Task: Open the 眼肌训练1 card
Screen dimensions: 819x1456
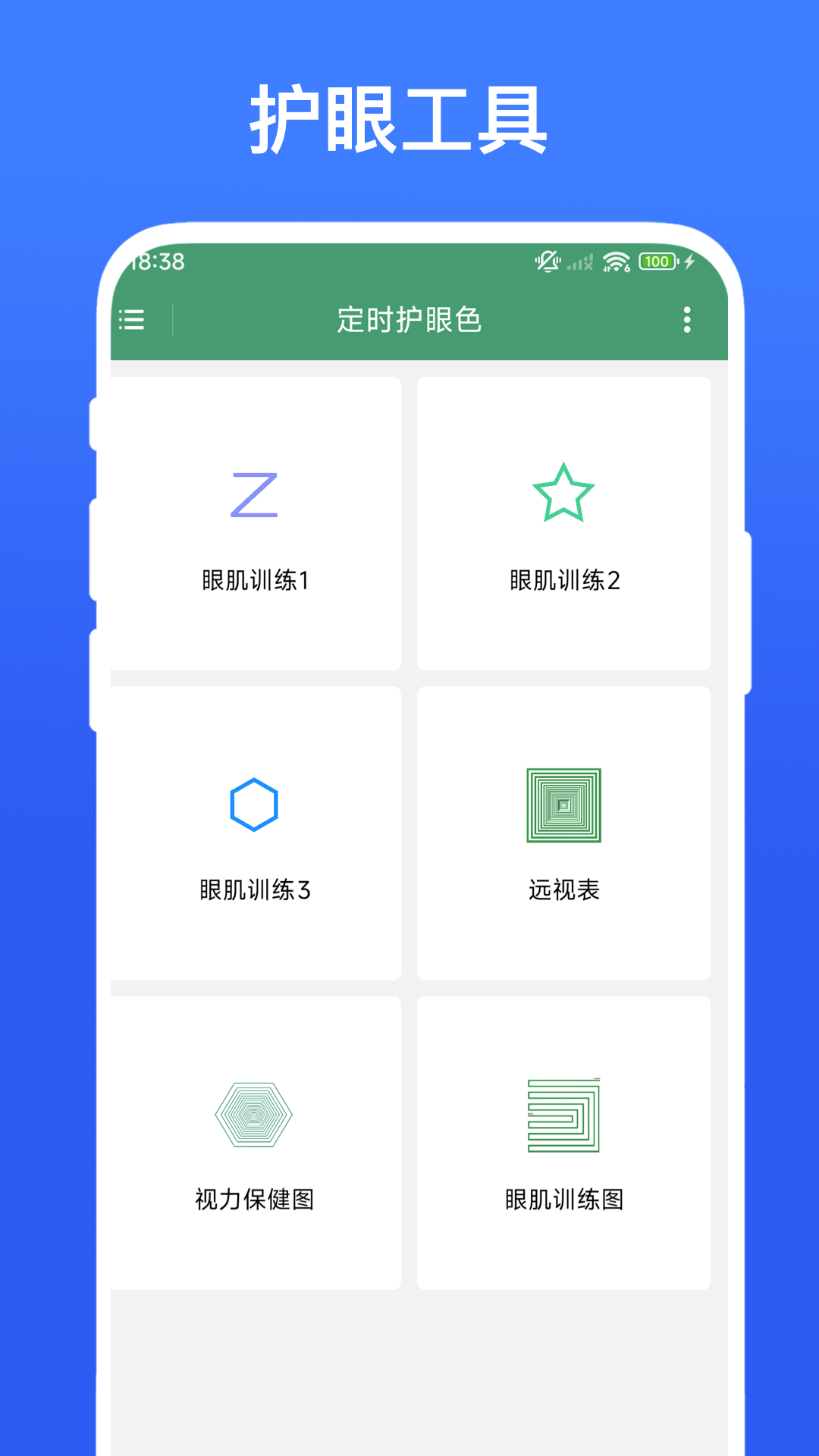Action: [x=254, y=523]
